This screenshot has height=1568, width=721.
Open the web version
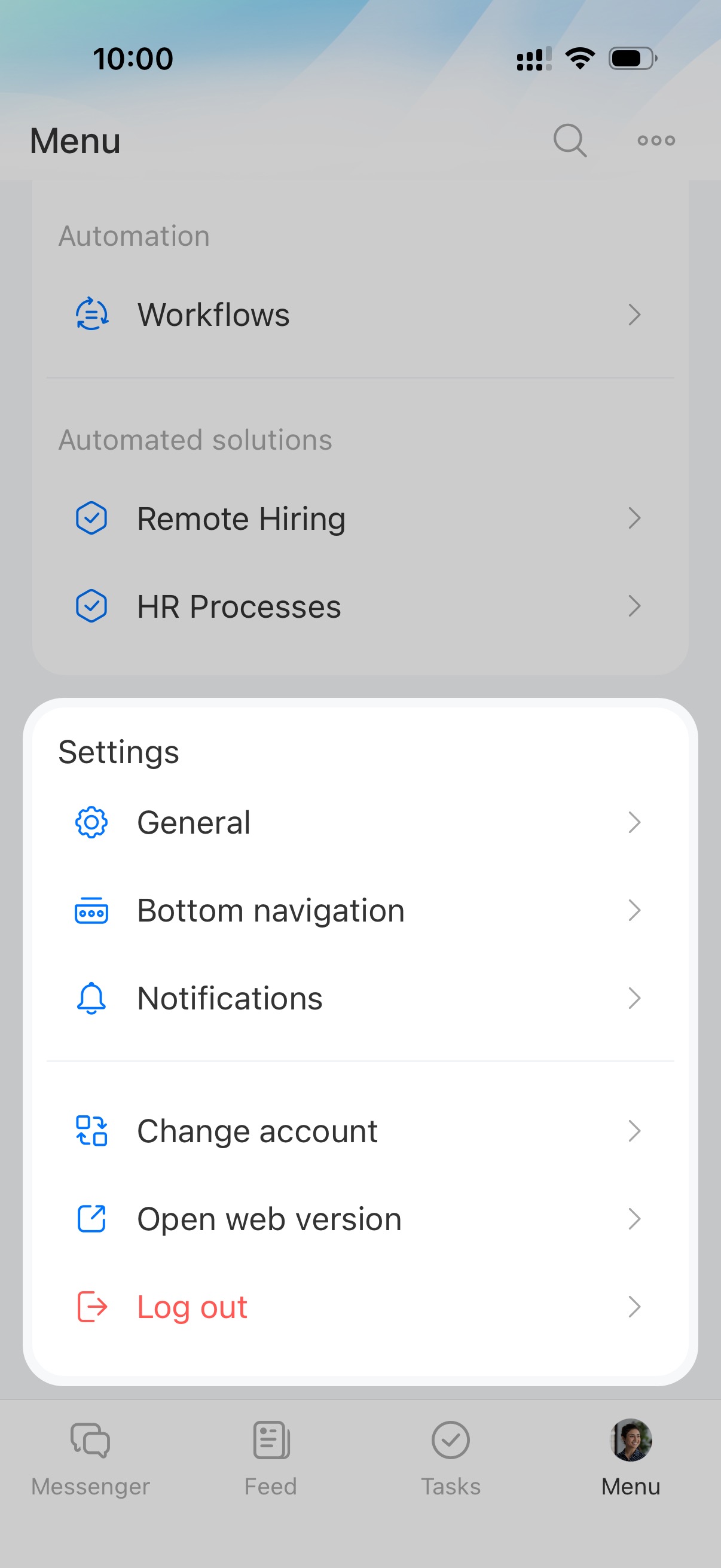359,1219
